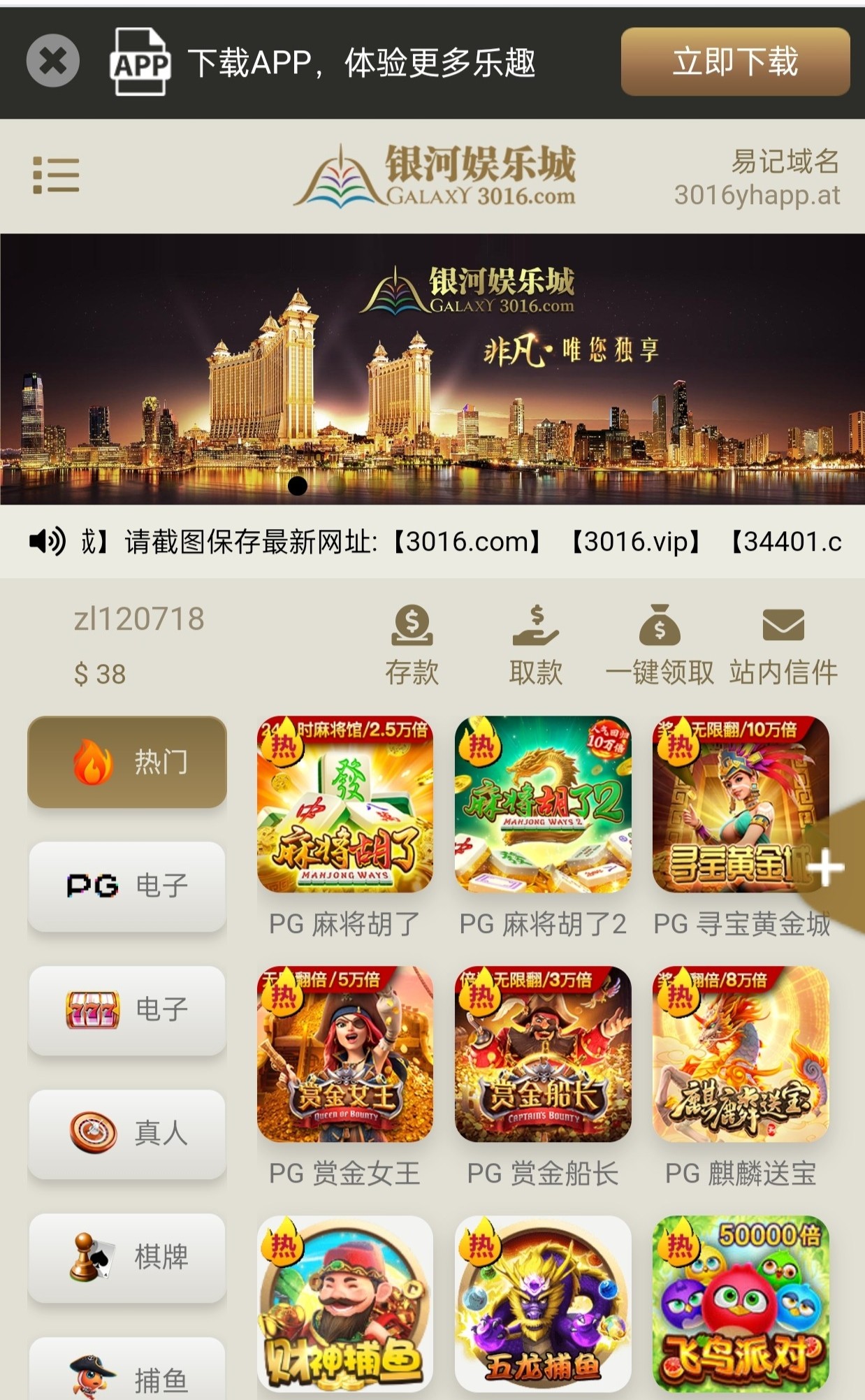Open the PG 麻将胡了2 game

(x=543, y=805)
